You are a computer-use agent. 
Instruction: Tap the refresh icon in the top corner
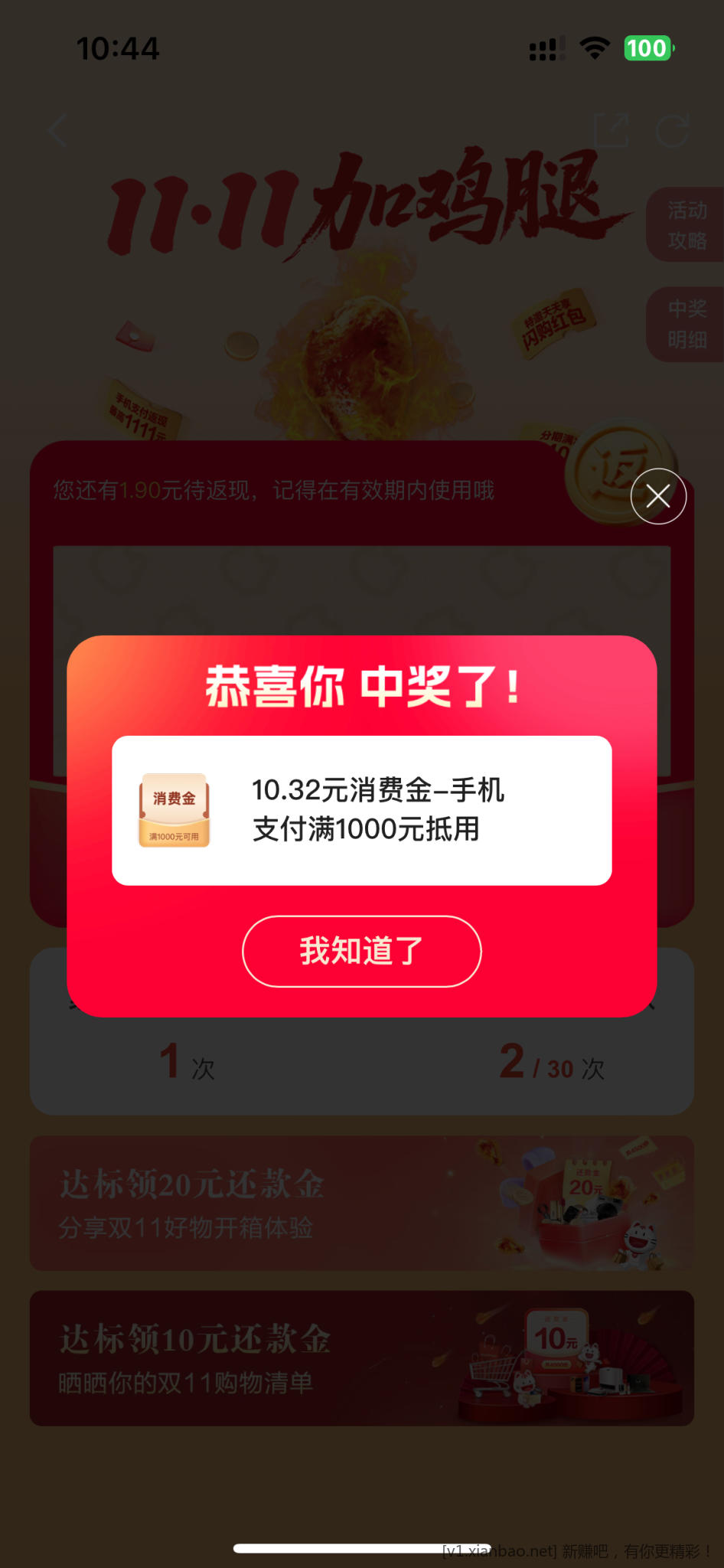point(673,130)
